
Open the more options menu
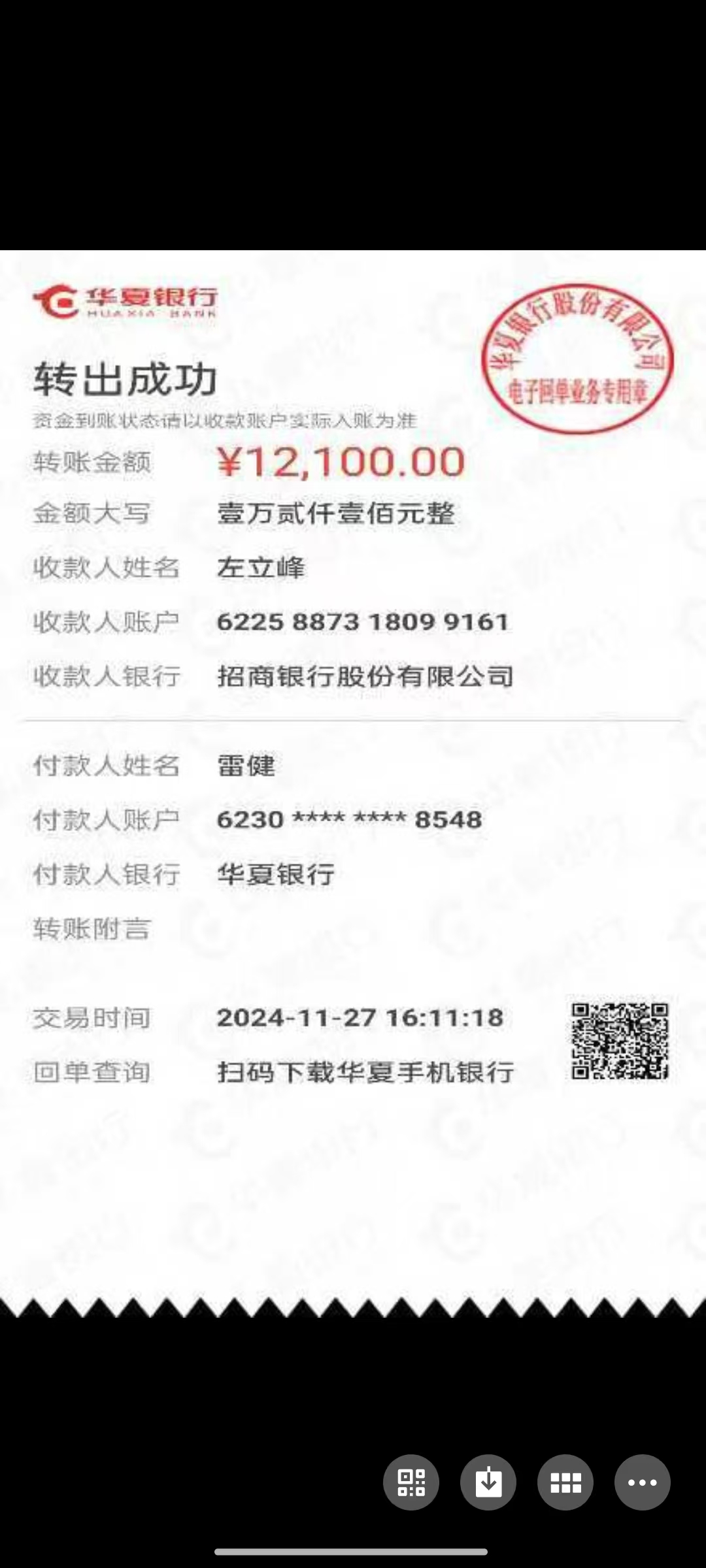point(643,1482)
